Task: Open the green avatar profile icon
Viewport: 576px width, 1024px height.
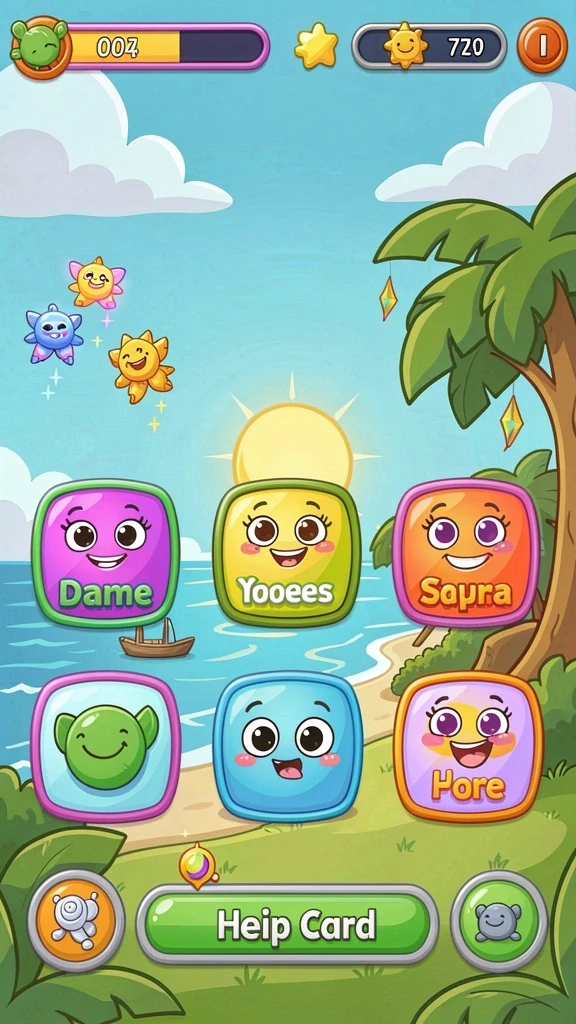Action: click(x=40, y=46)
